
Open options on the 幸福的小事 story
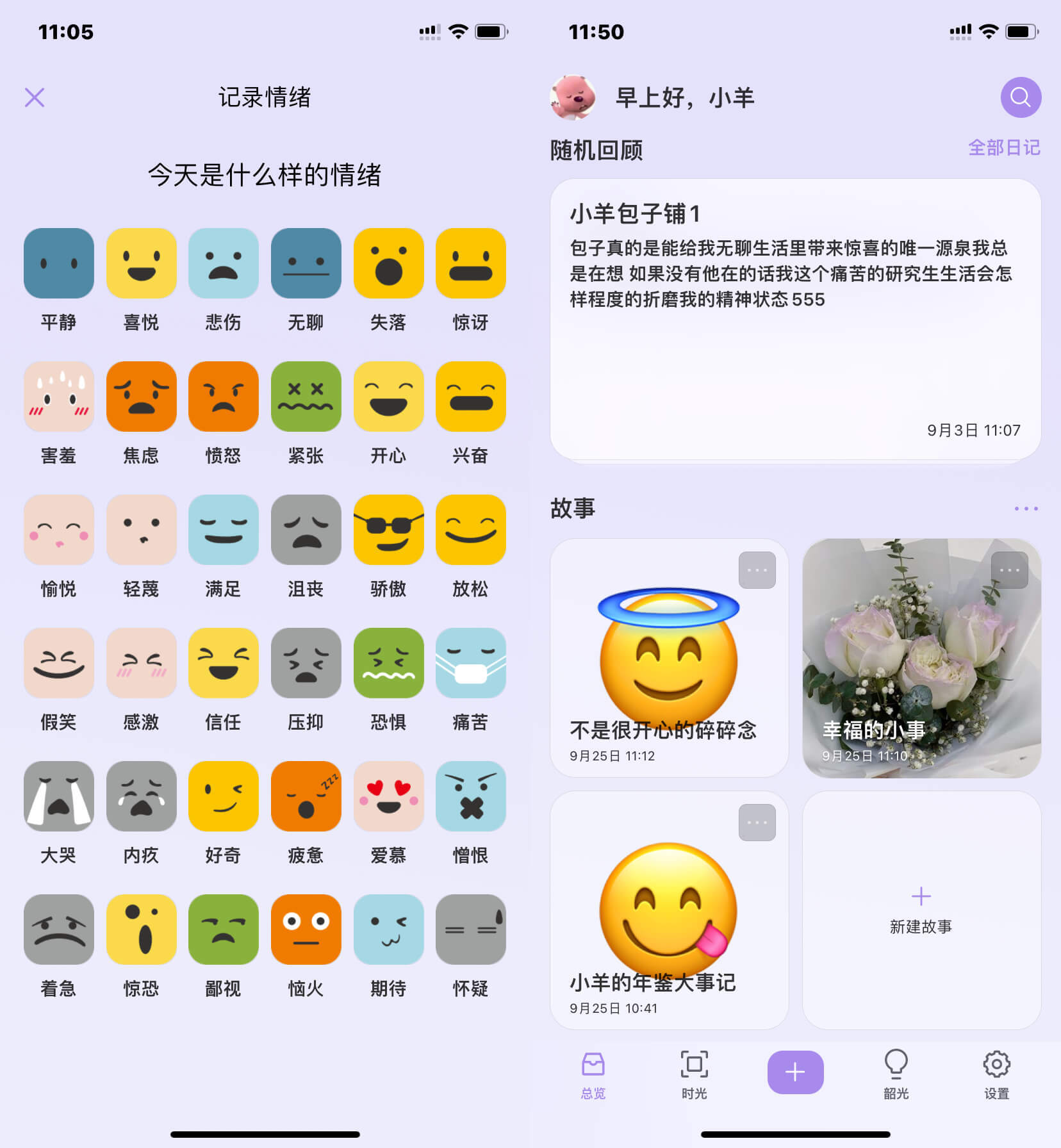[x=1008, y=570]
